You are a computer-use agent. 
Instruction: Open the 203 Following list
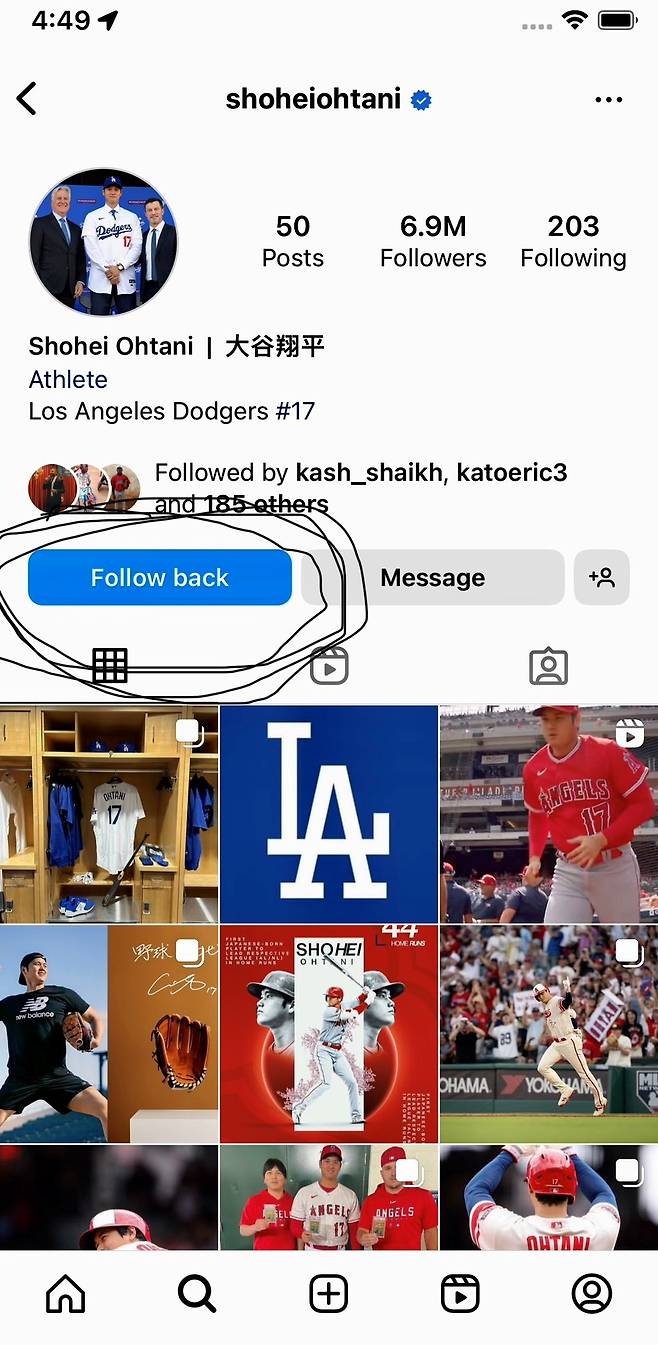573,242
